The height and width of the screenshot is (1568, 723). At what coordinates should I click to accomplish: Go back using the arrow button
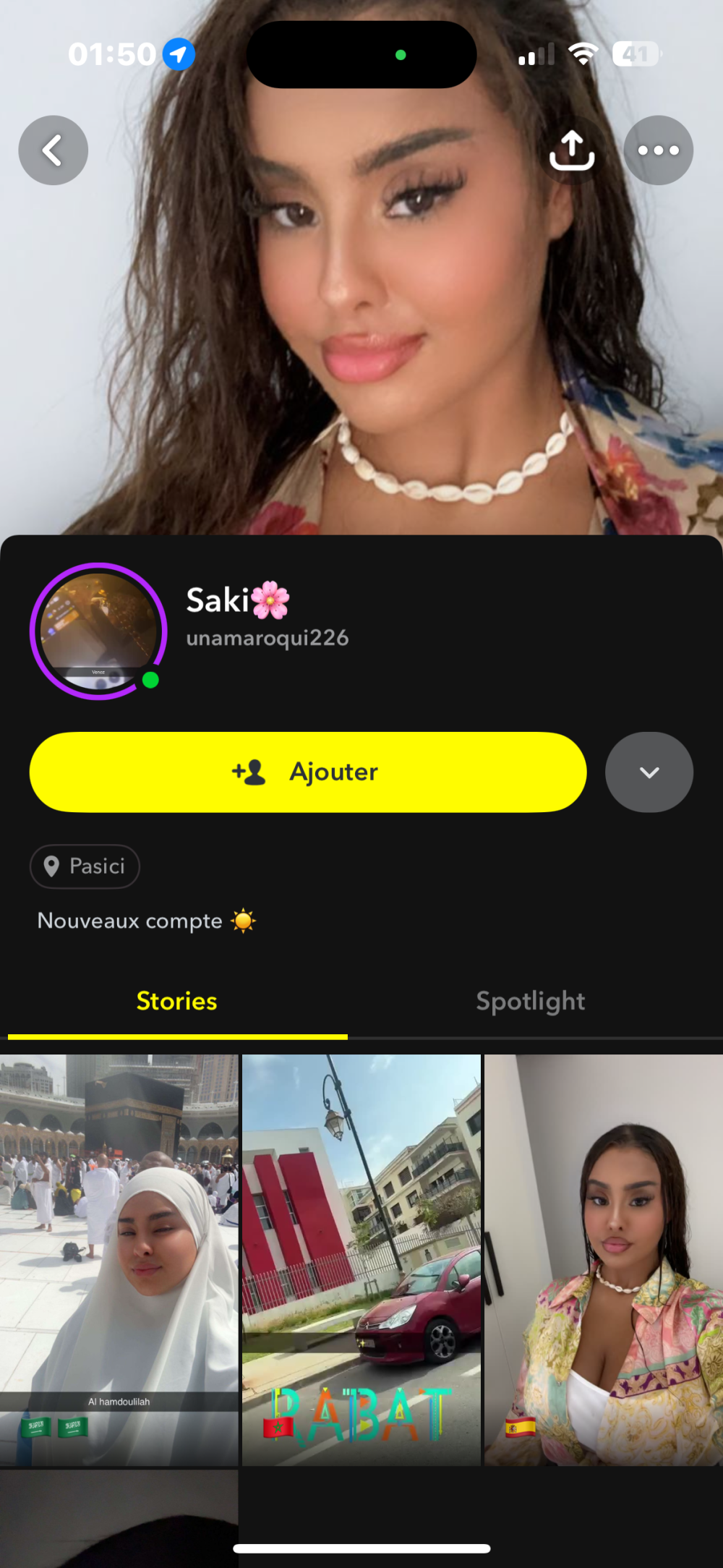(53, 150)
